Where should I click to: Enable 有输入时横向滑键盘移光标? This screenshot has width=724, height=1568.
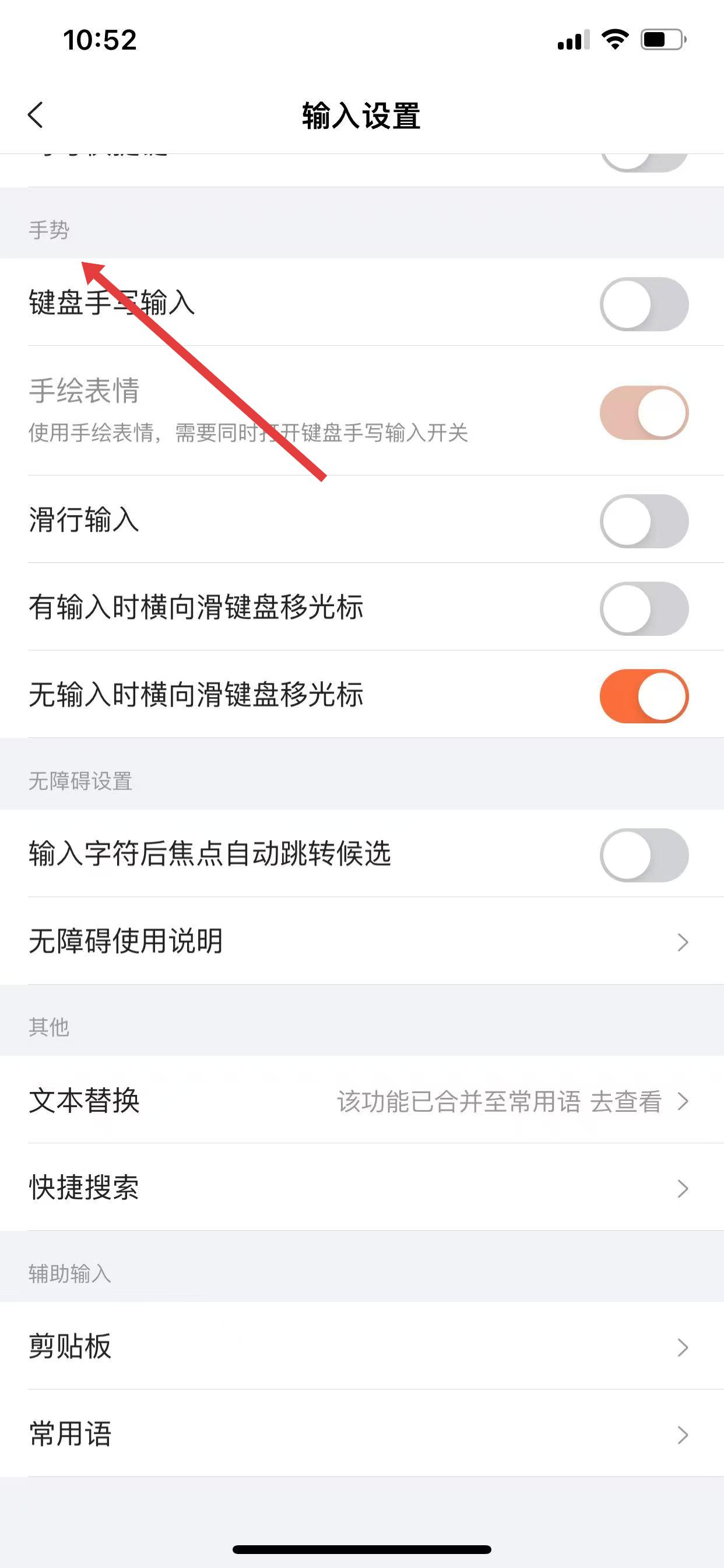pos(644,608)
